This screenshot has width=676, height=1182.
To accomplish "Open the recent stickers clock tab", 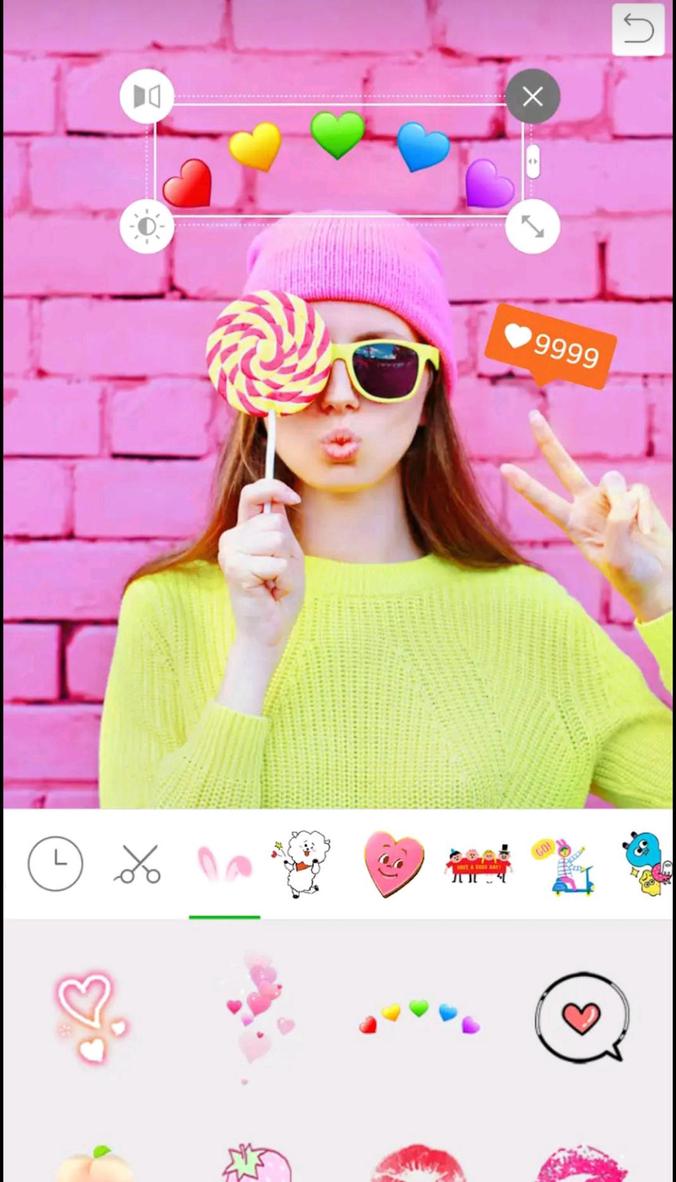I will click(x=55, y=864).
